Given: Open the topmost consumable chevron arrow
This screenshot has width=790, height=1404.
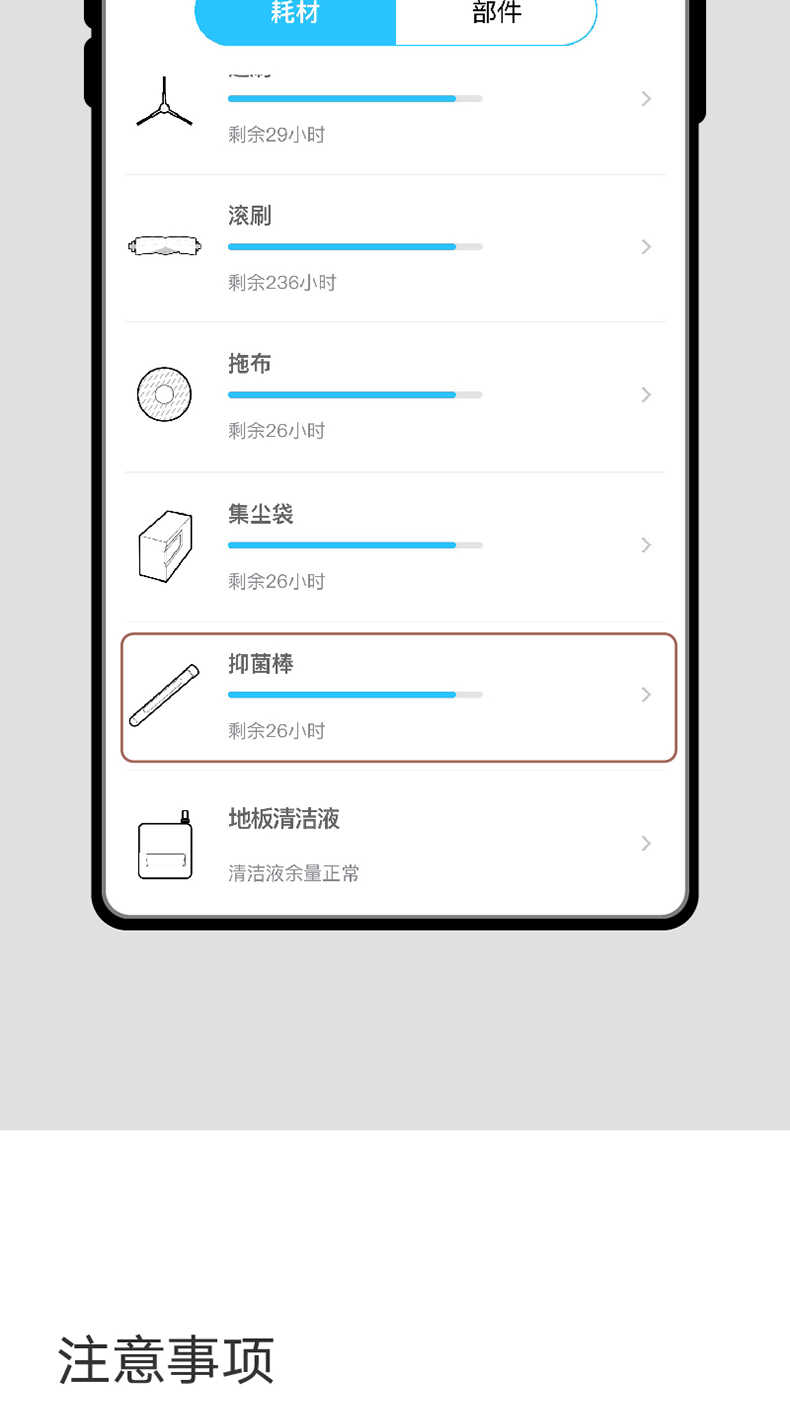Looking at the screenshot, I should pyautogui.click(x=645, y=98).
